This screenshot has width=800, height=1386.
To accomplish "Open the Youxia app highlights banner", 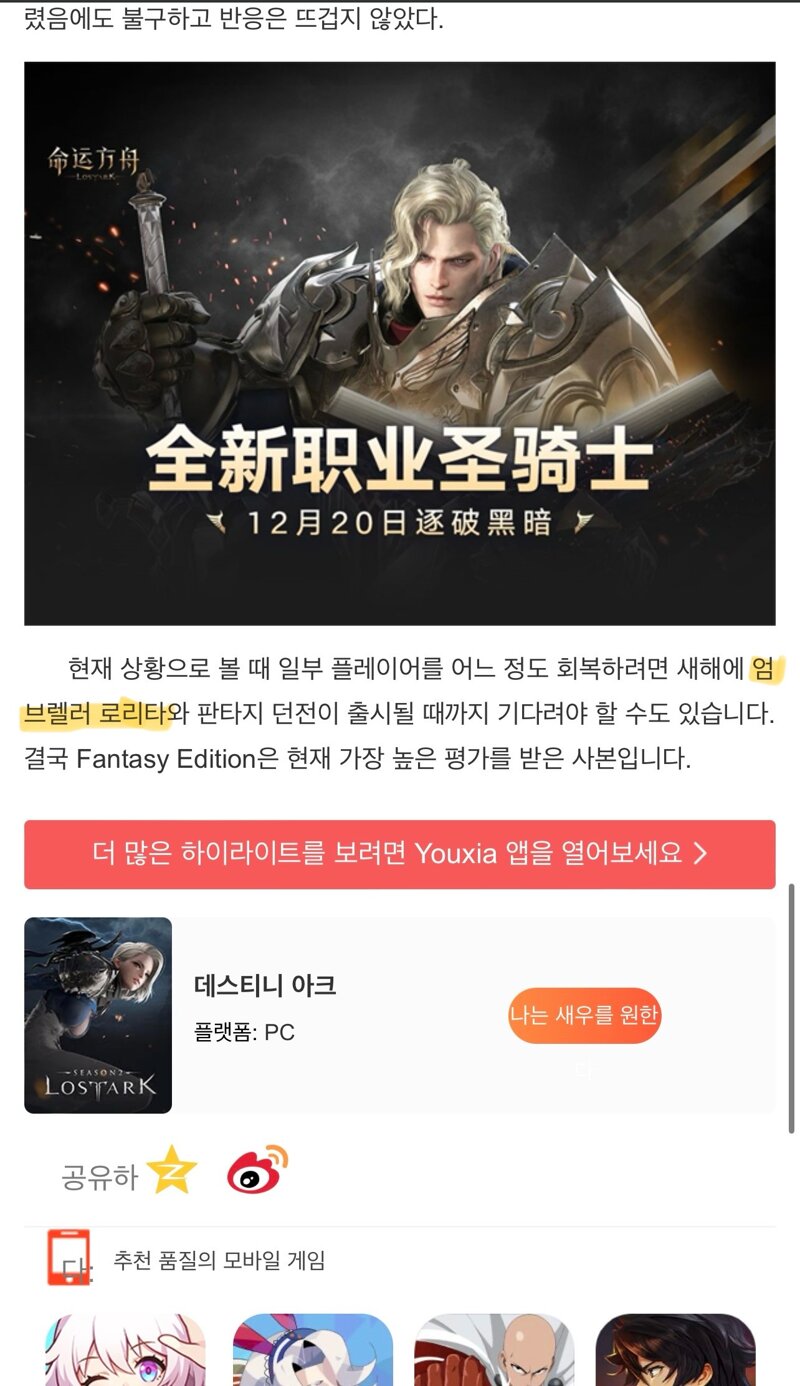I will (x=400, y=854).
